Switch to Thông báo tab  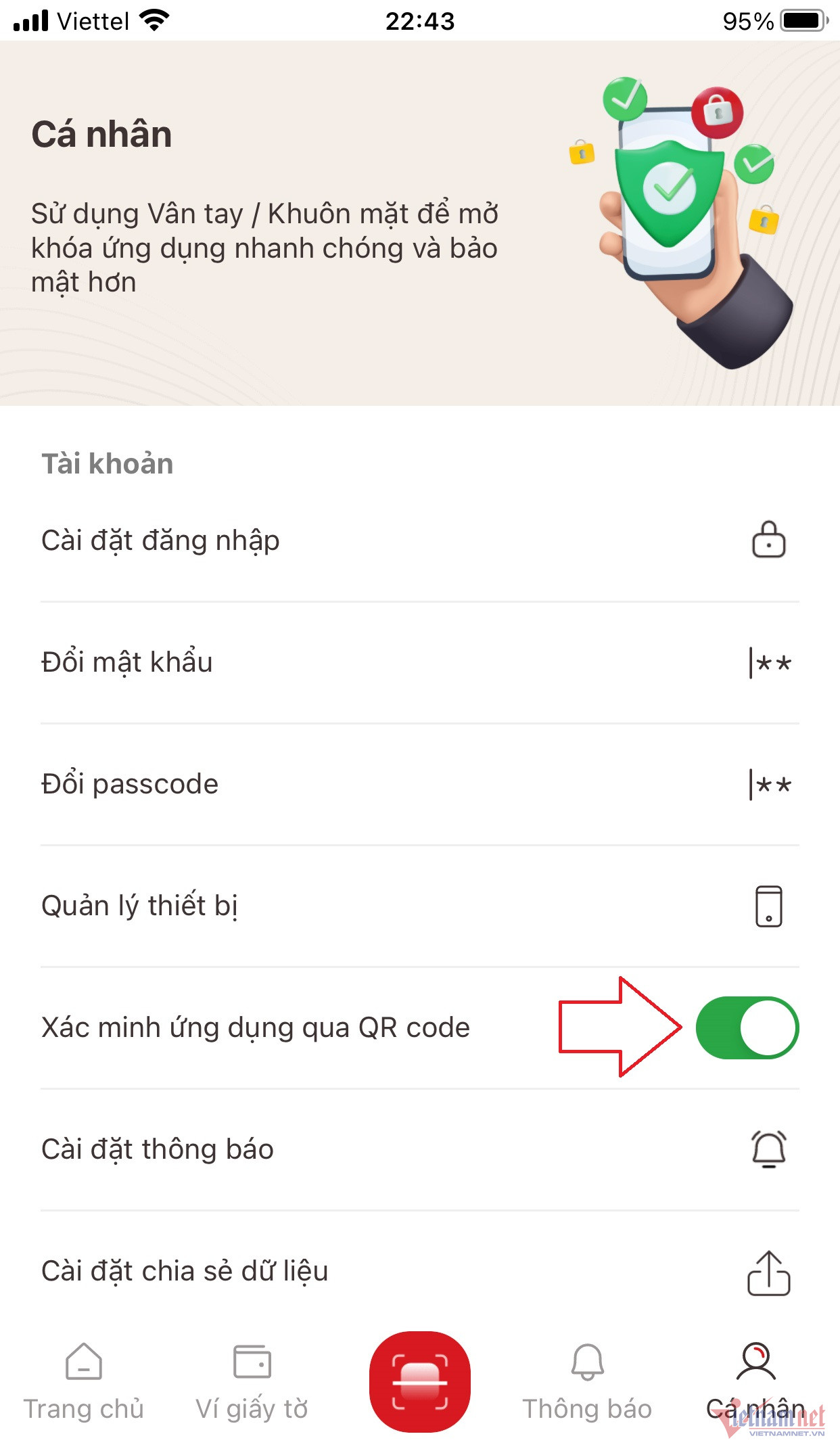point(587,1381)
